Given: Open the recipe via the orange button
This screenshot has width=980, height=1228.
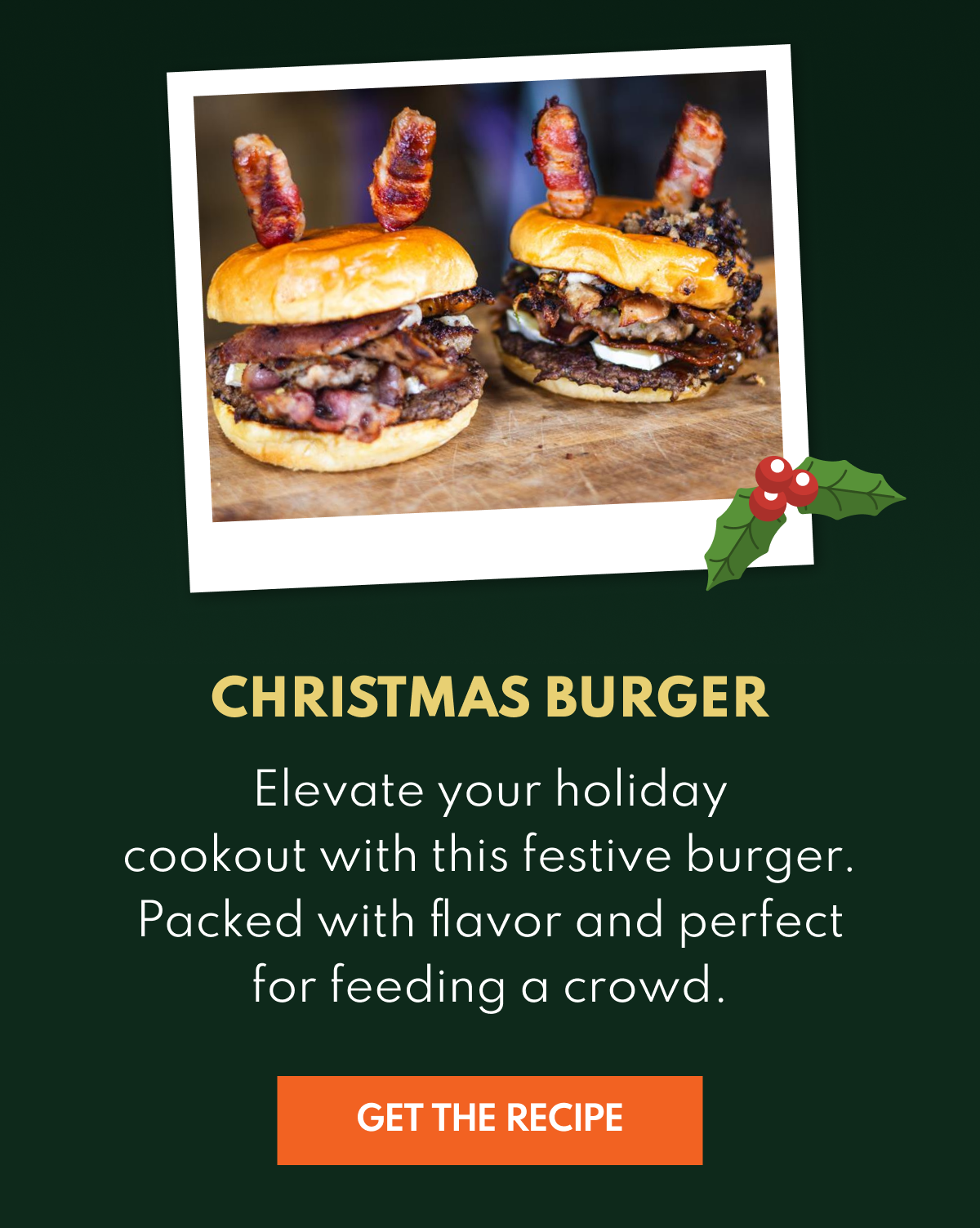Looking at the screenshot, I should pos(490,1119).
